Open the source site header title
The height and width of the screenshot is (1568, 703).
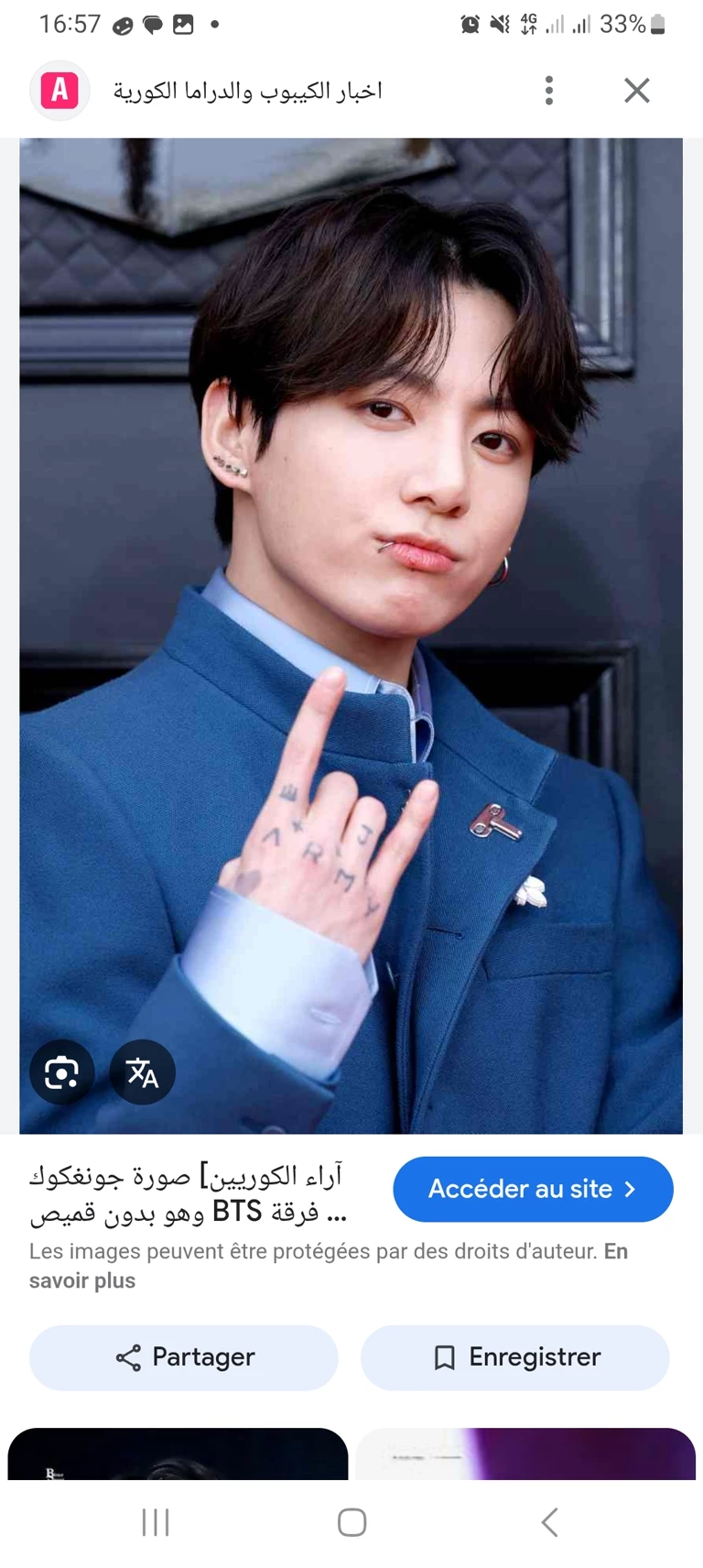247,91
